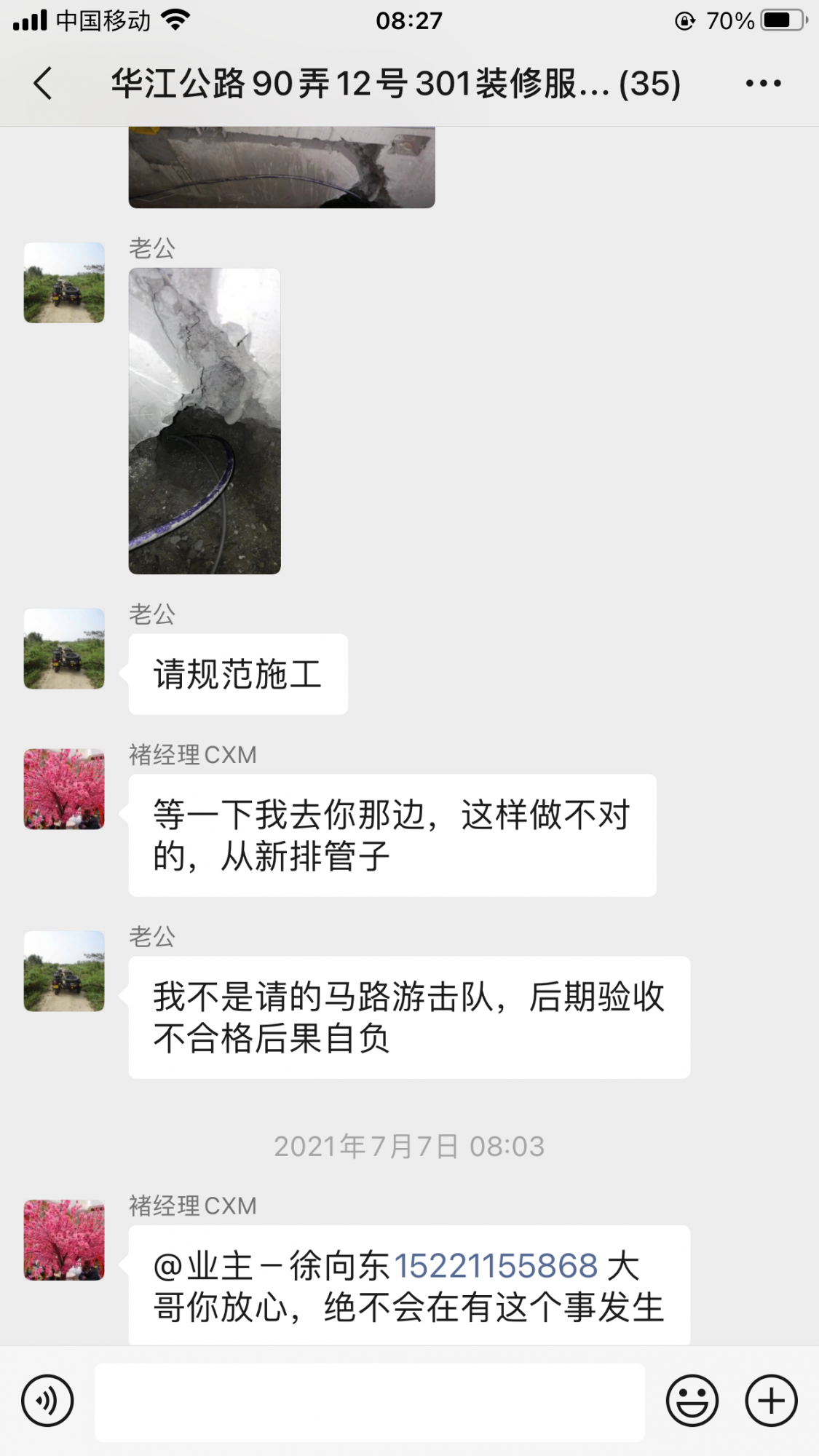Tap the phone number link 15221155868
Image resolution: width=819 pixels, height=1456 pixels.
tap(496, 1266)
